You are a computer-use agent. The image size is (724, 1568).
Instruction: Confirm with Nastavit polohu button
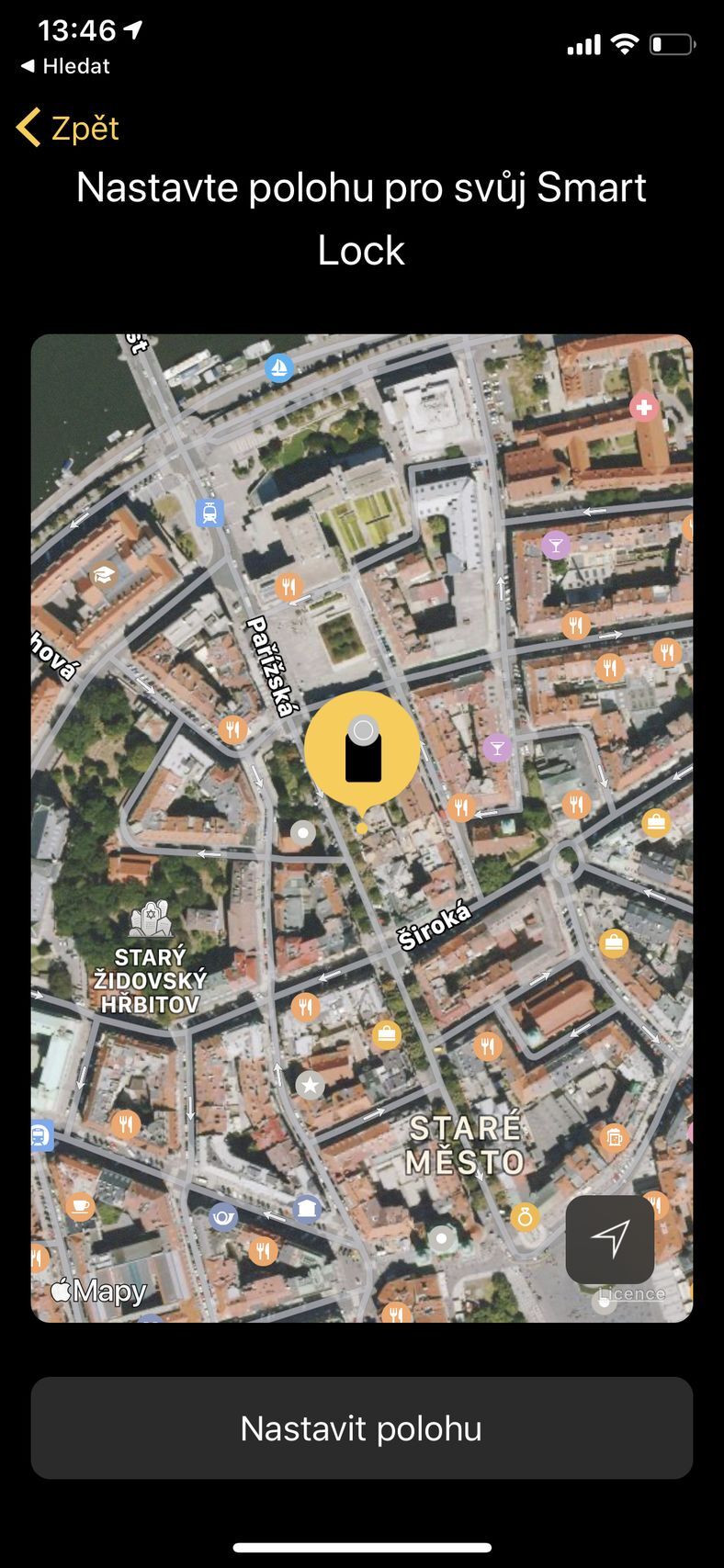361,1427
